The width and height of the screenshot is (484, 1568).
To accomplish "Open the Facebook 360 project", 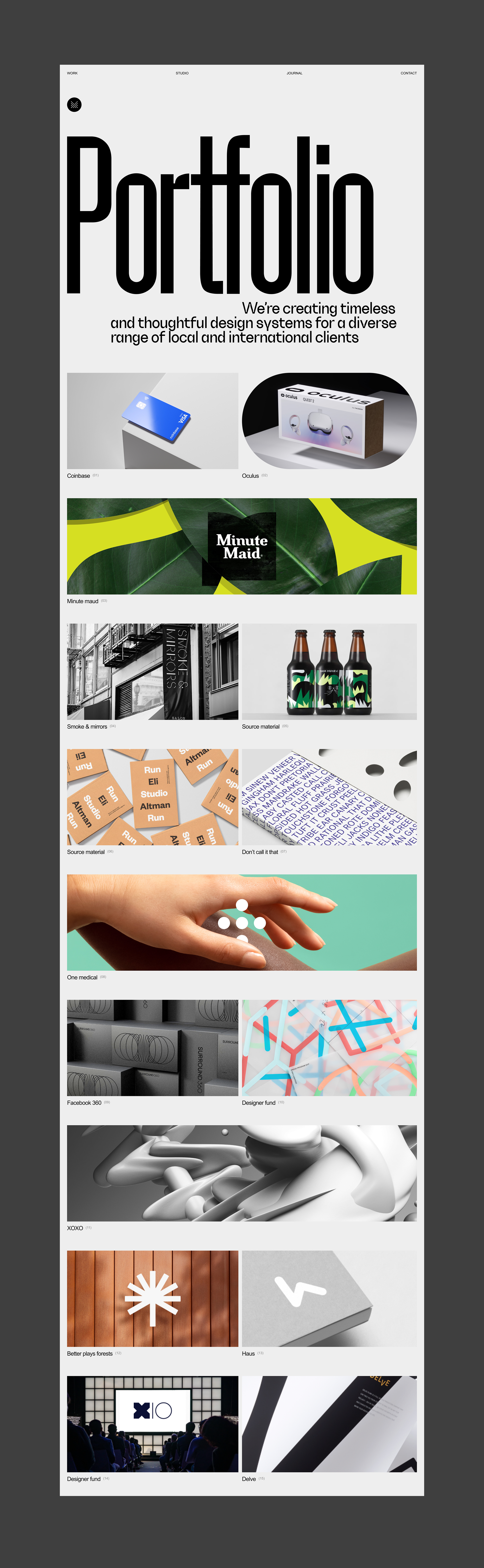I will point(152,1048).
